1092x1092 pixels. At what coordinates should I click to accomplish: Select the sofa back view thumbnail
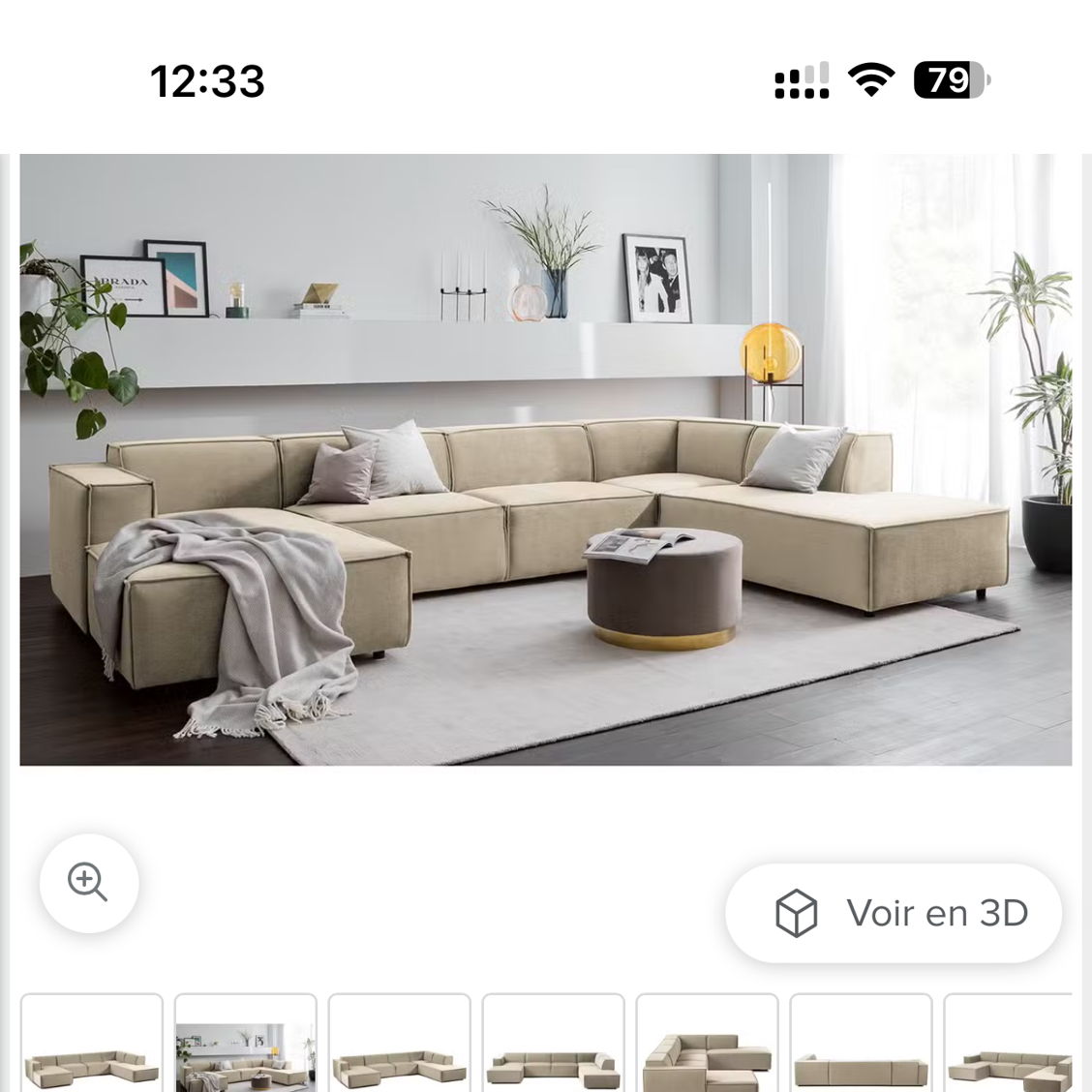click(x=861, y=1046)
